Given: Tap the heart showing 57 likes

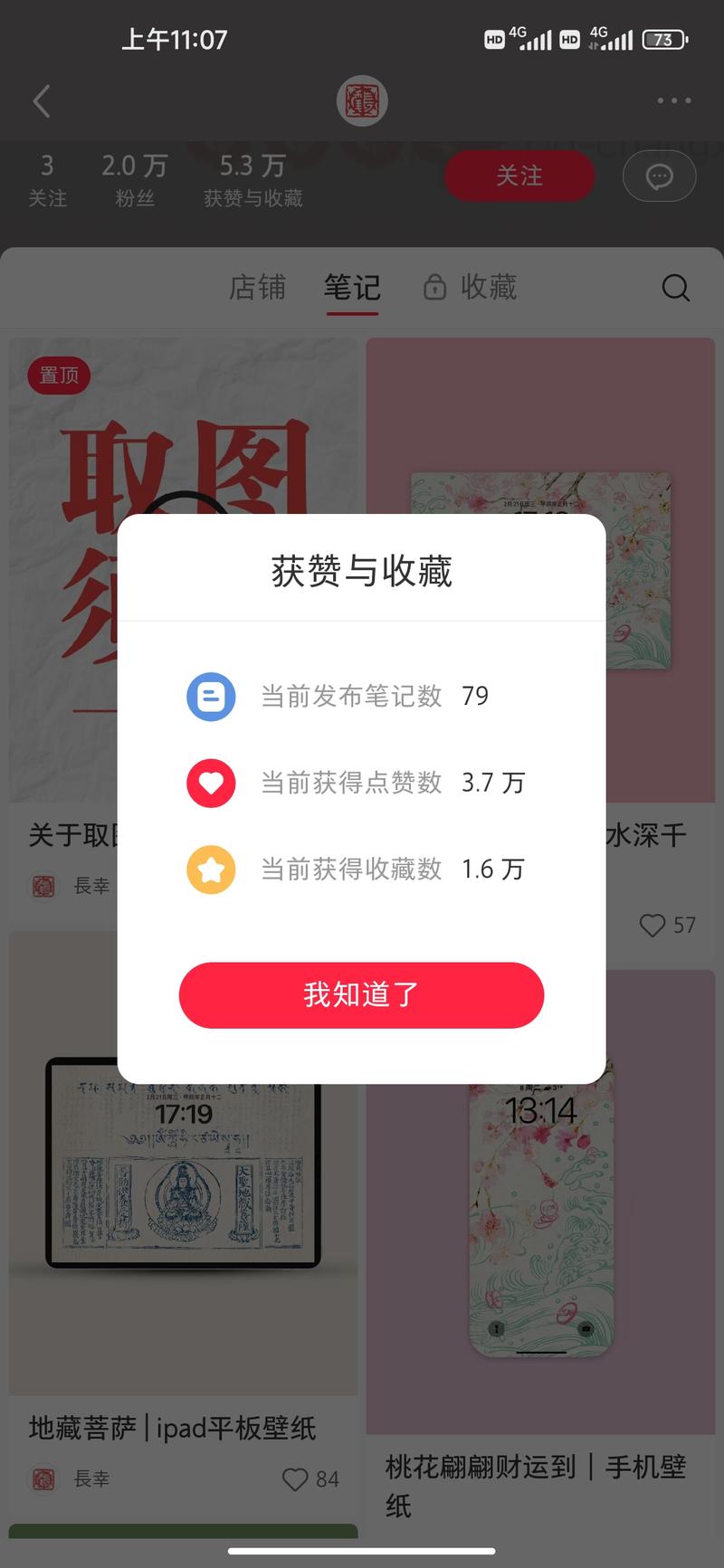Looking at the screenshot, I should coord(652,926).
